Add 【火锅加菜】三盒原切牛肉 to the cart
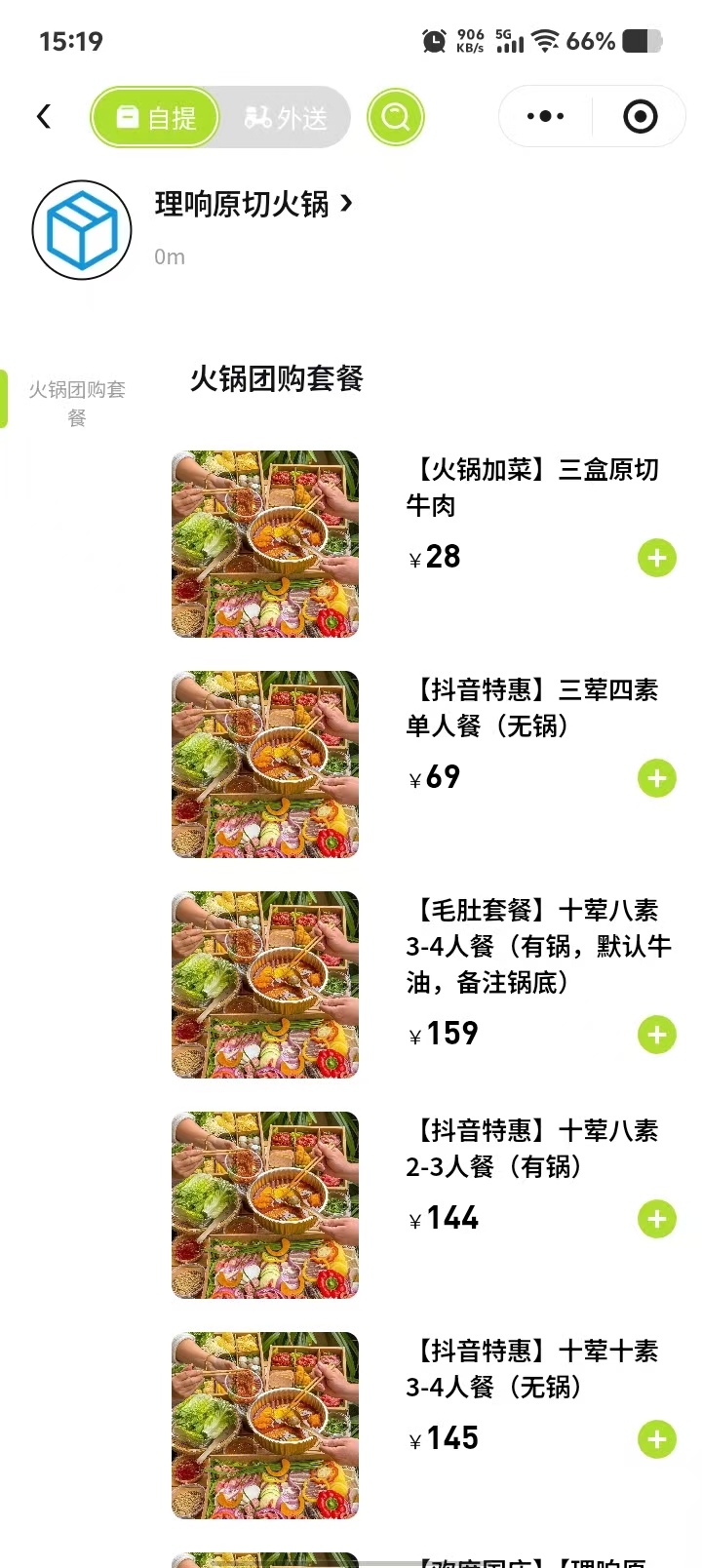Viewport: 702px width, 1568px height. 656,558
